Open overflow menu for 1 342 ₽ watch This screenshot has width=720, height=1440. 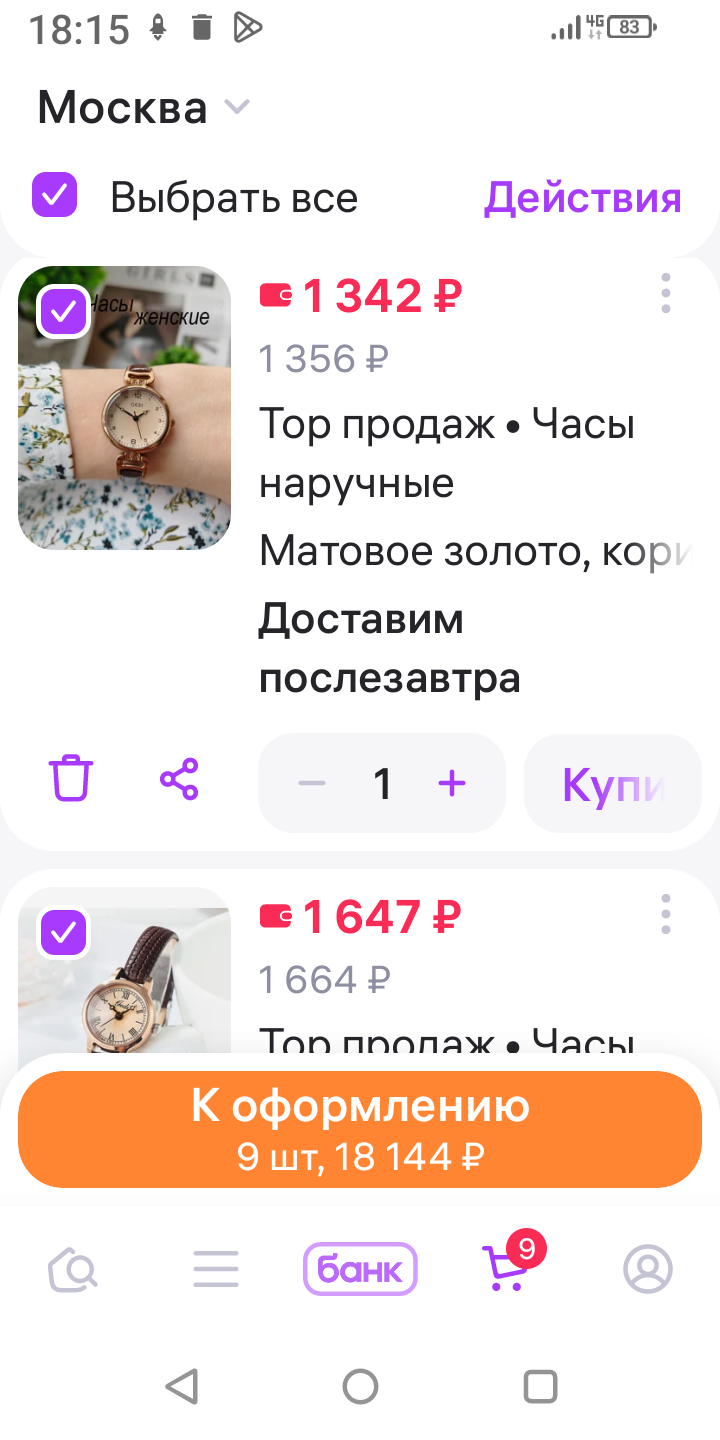click(x=666, y=294)
